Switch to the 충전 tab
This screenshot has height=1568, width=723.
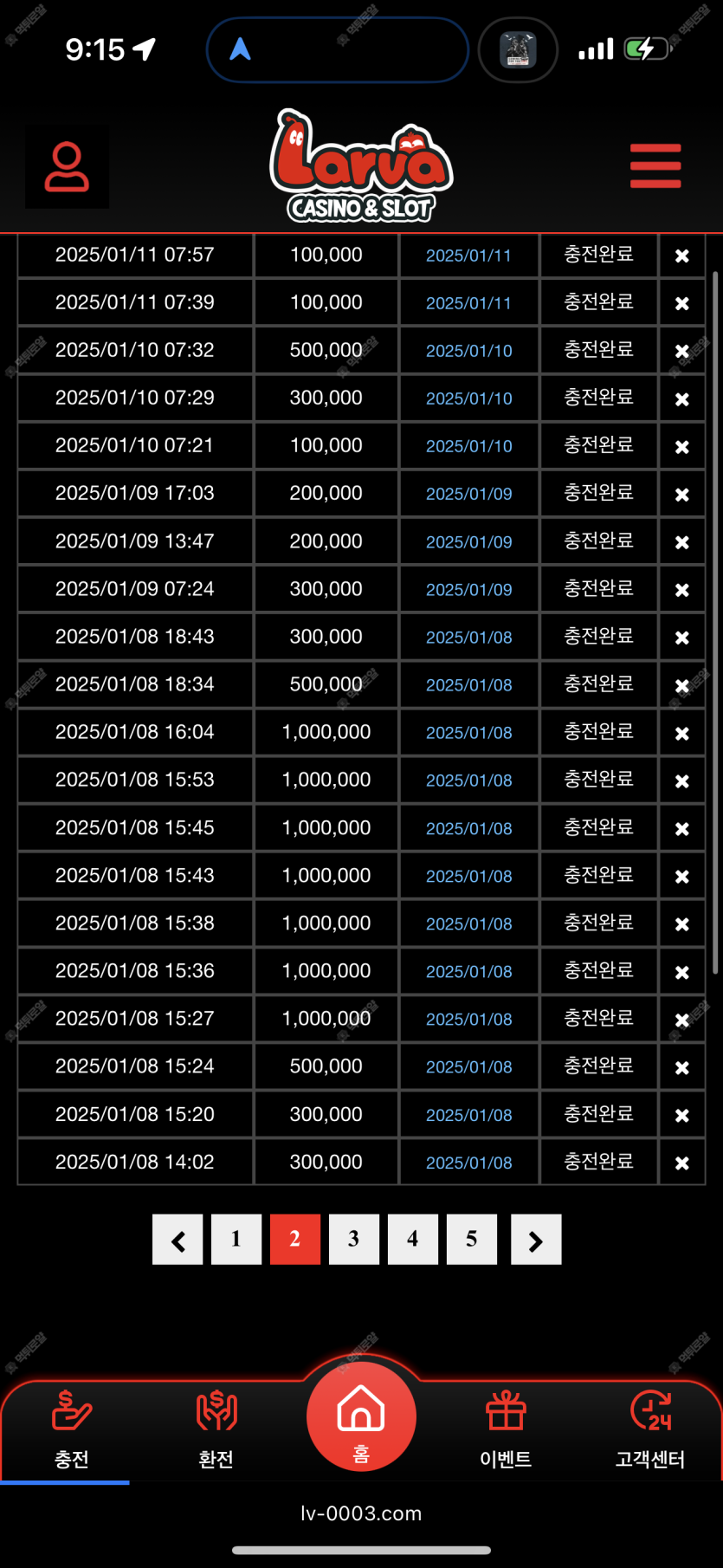[x=71, y=1429]
